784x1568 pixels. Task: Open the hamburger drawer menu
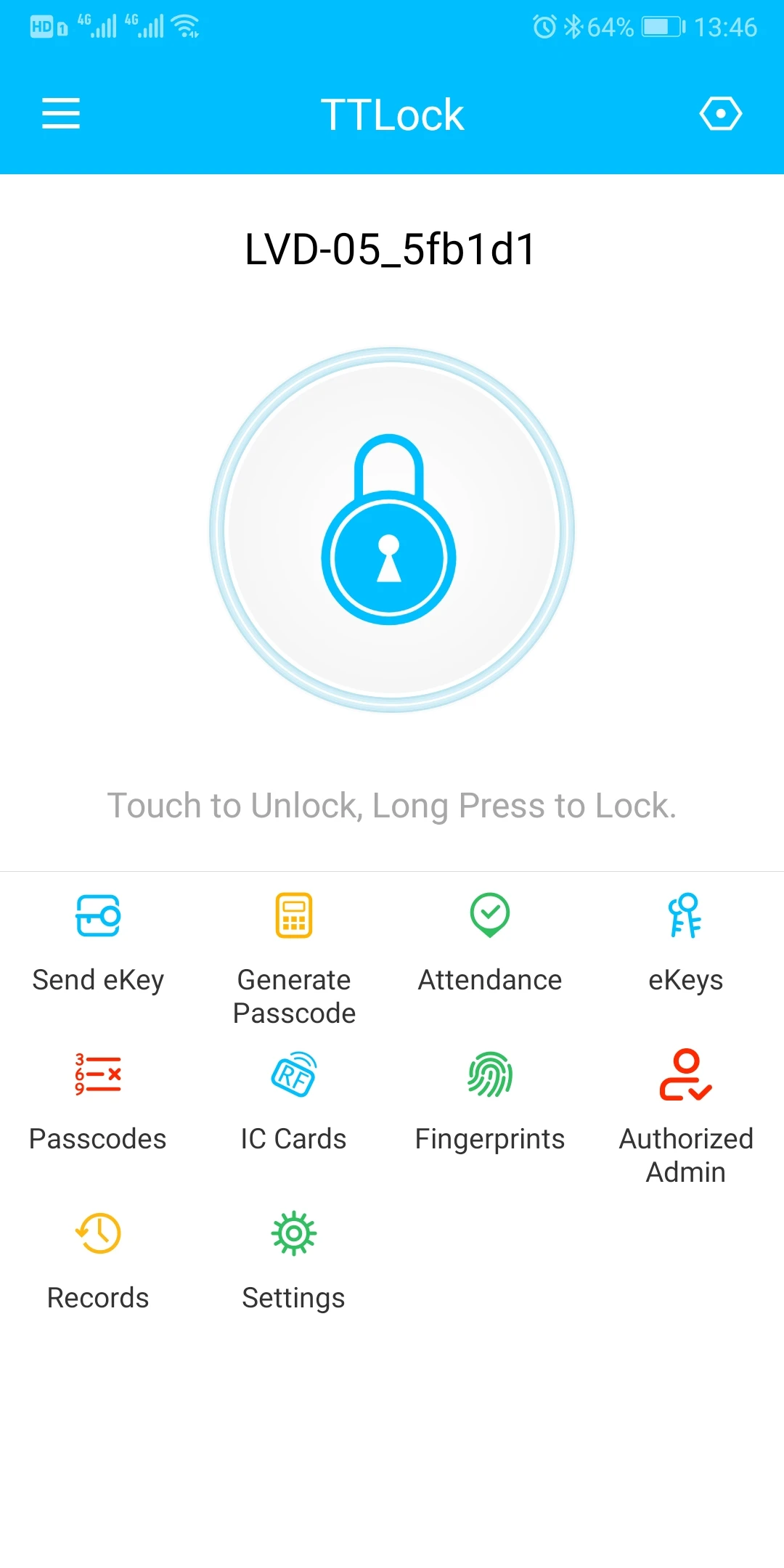click(61, 114)
